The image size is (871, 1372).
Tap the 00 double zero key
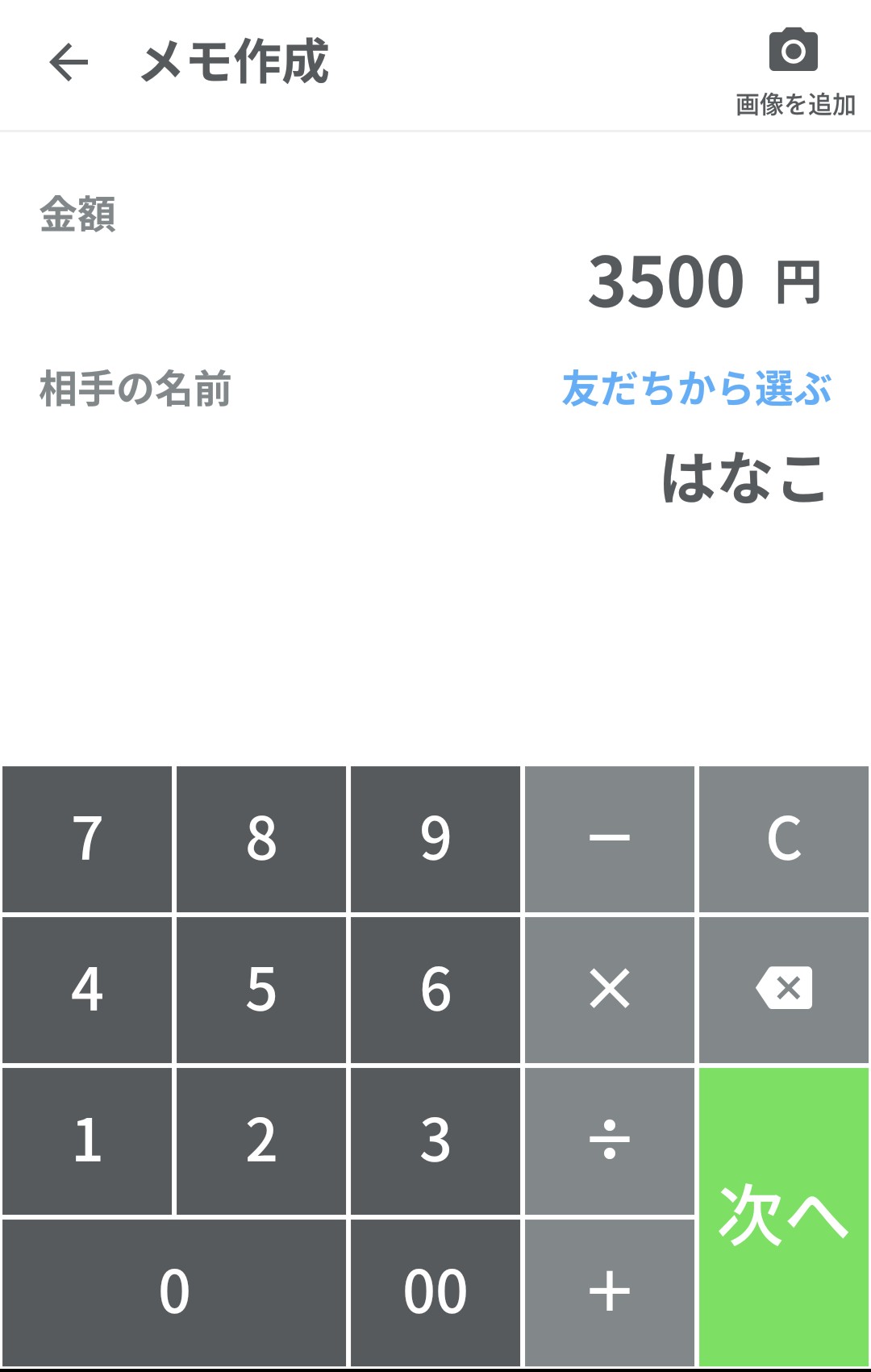[x=435, y=1291]
